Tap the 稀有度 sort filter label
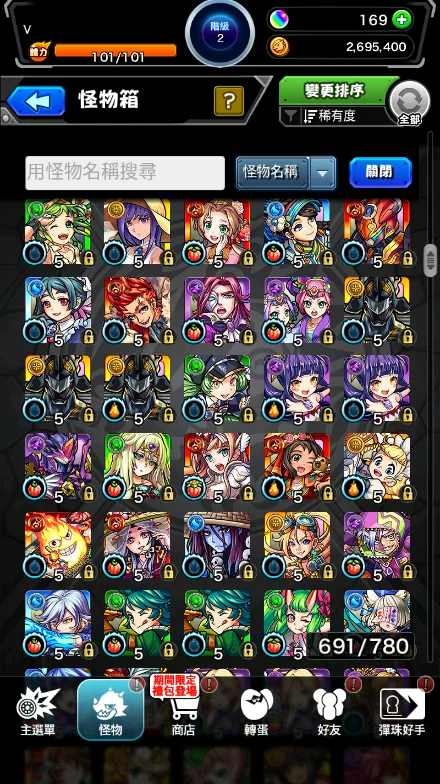440x784 pixels. coord(336,116)
